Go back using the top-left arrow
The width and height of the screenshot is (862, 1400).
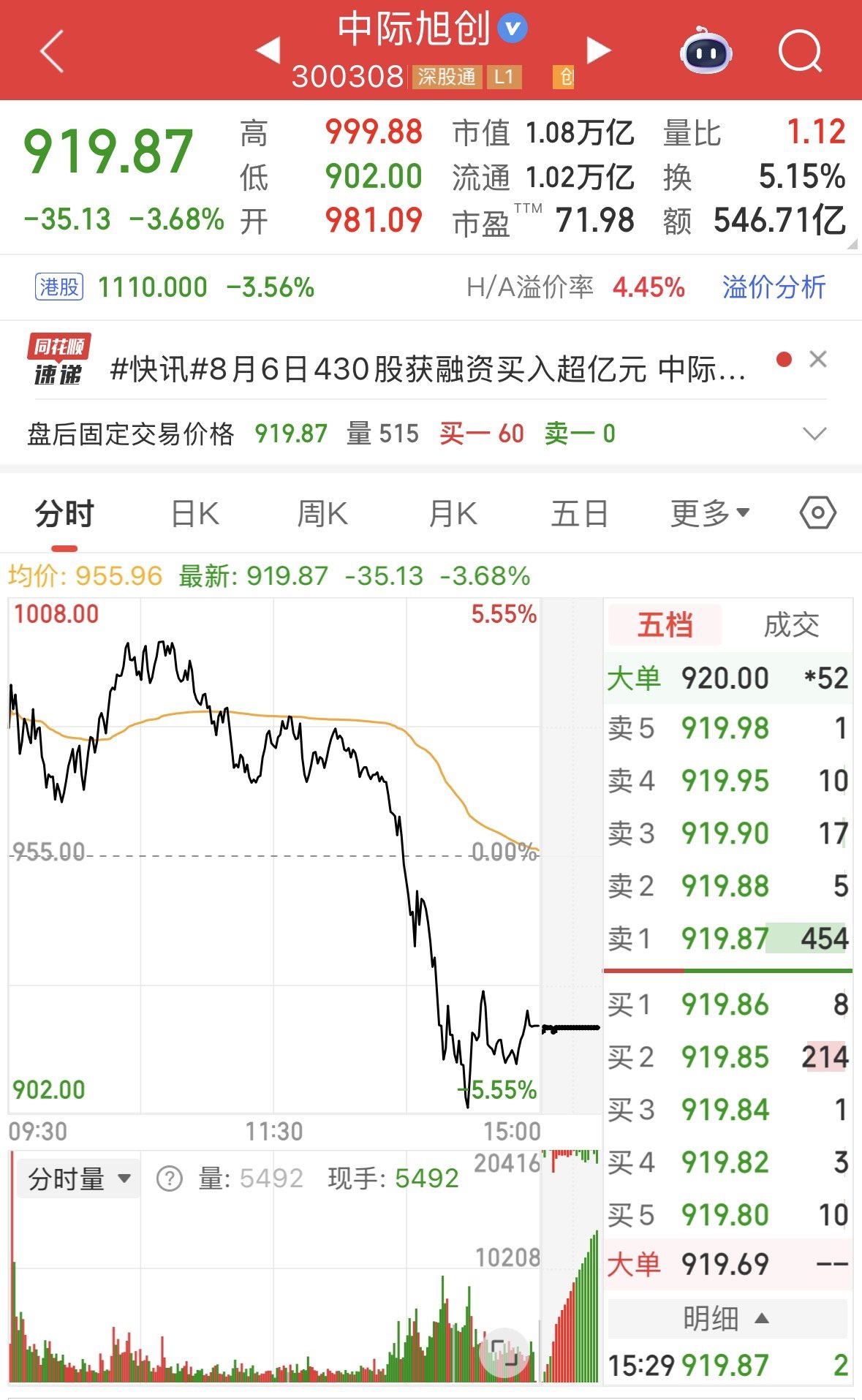tap(52, 51)
